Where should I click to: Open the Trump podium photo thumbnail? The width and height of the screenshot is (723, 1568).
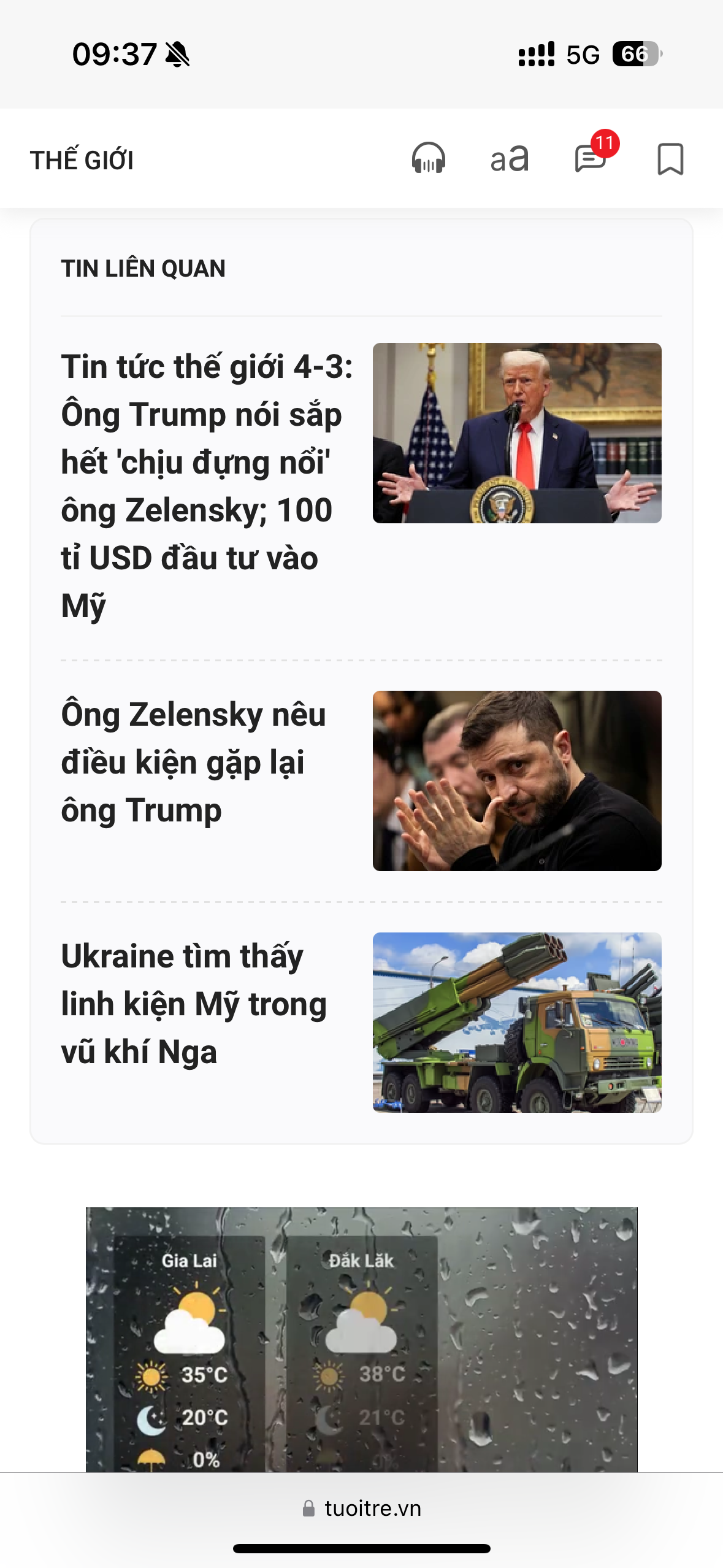[517, 433]
